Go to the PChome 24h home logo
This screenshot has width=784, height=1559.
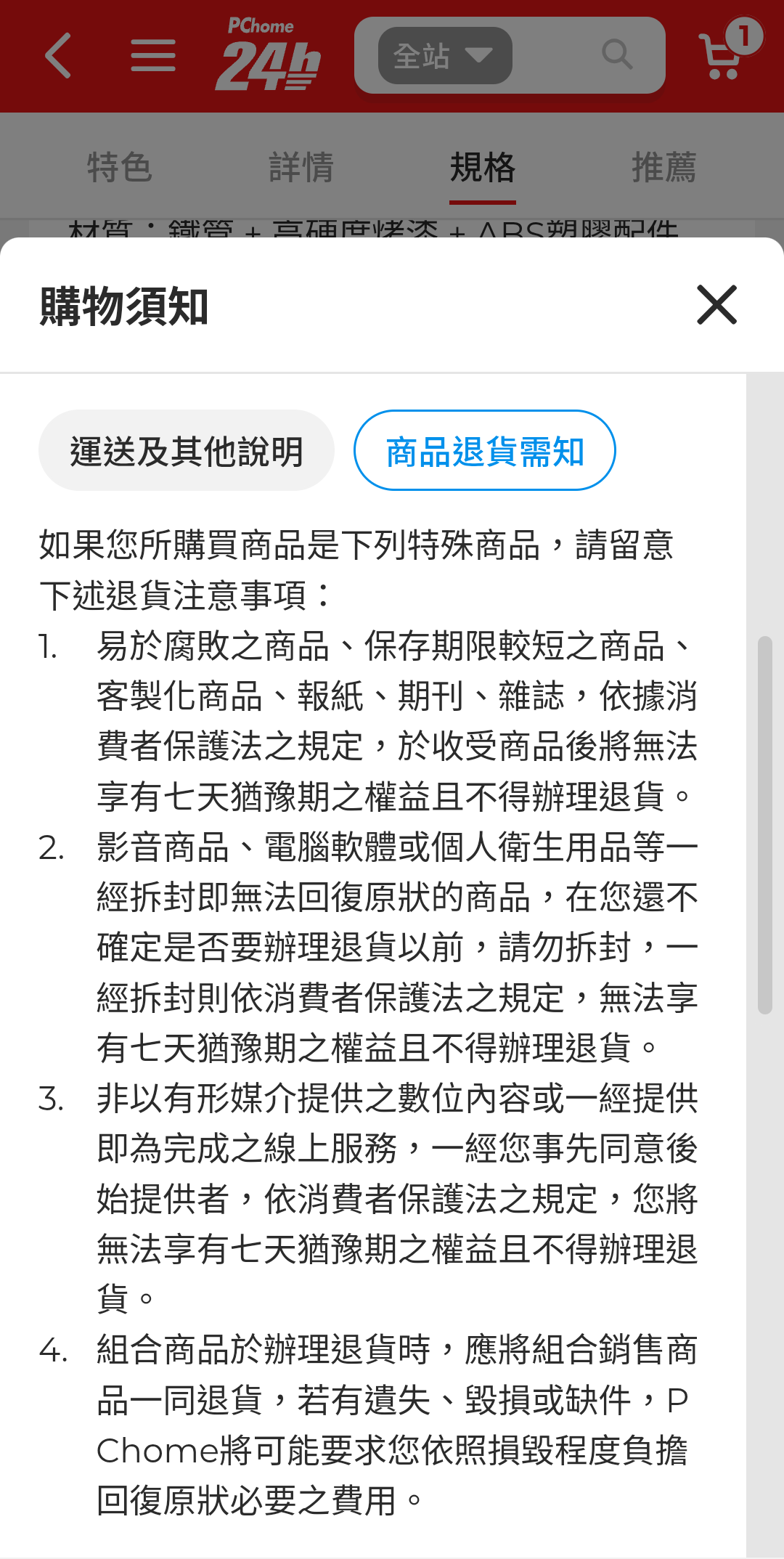(267, 55)
